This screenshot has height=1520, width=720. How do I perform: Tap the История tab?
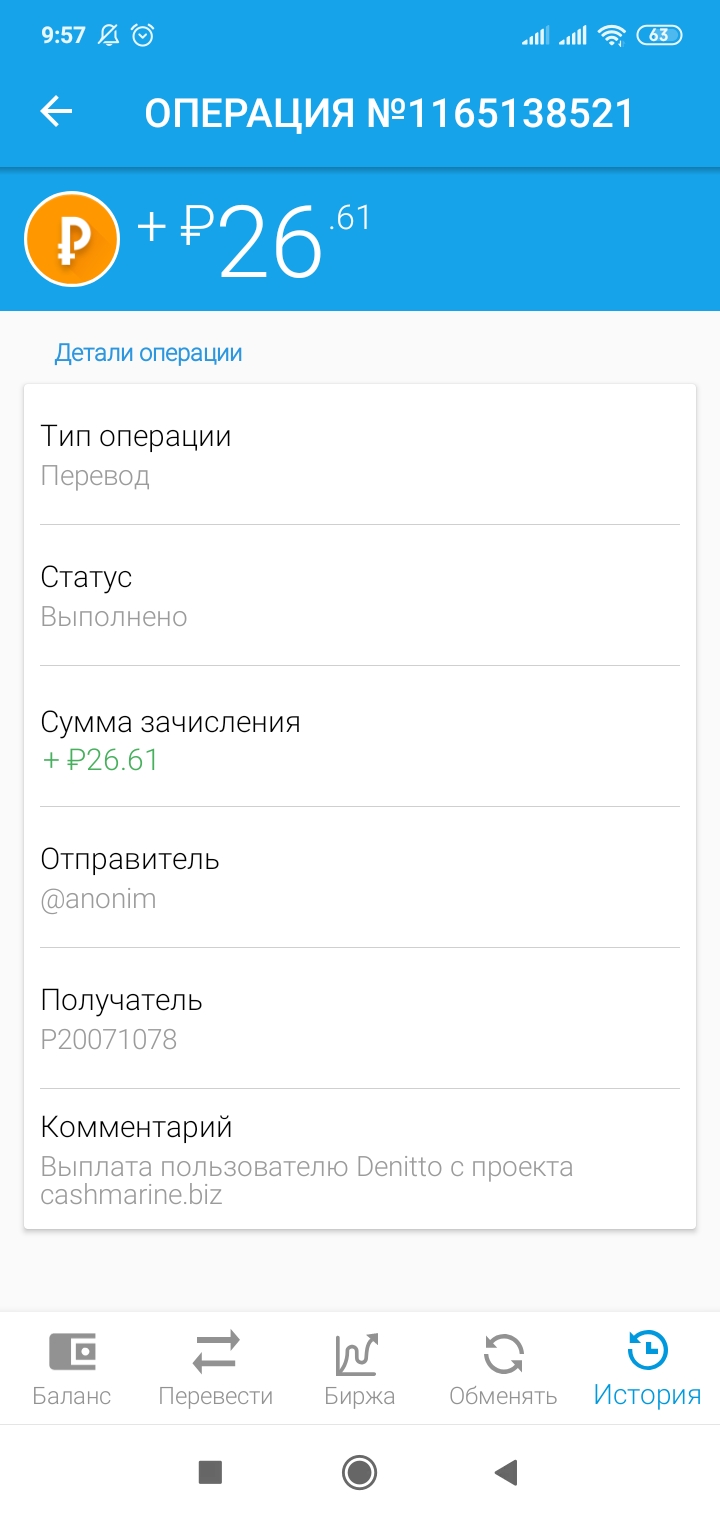(647, 1368)
